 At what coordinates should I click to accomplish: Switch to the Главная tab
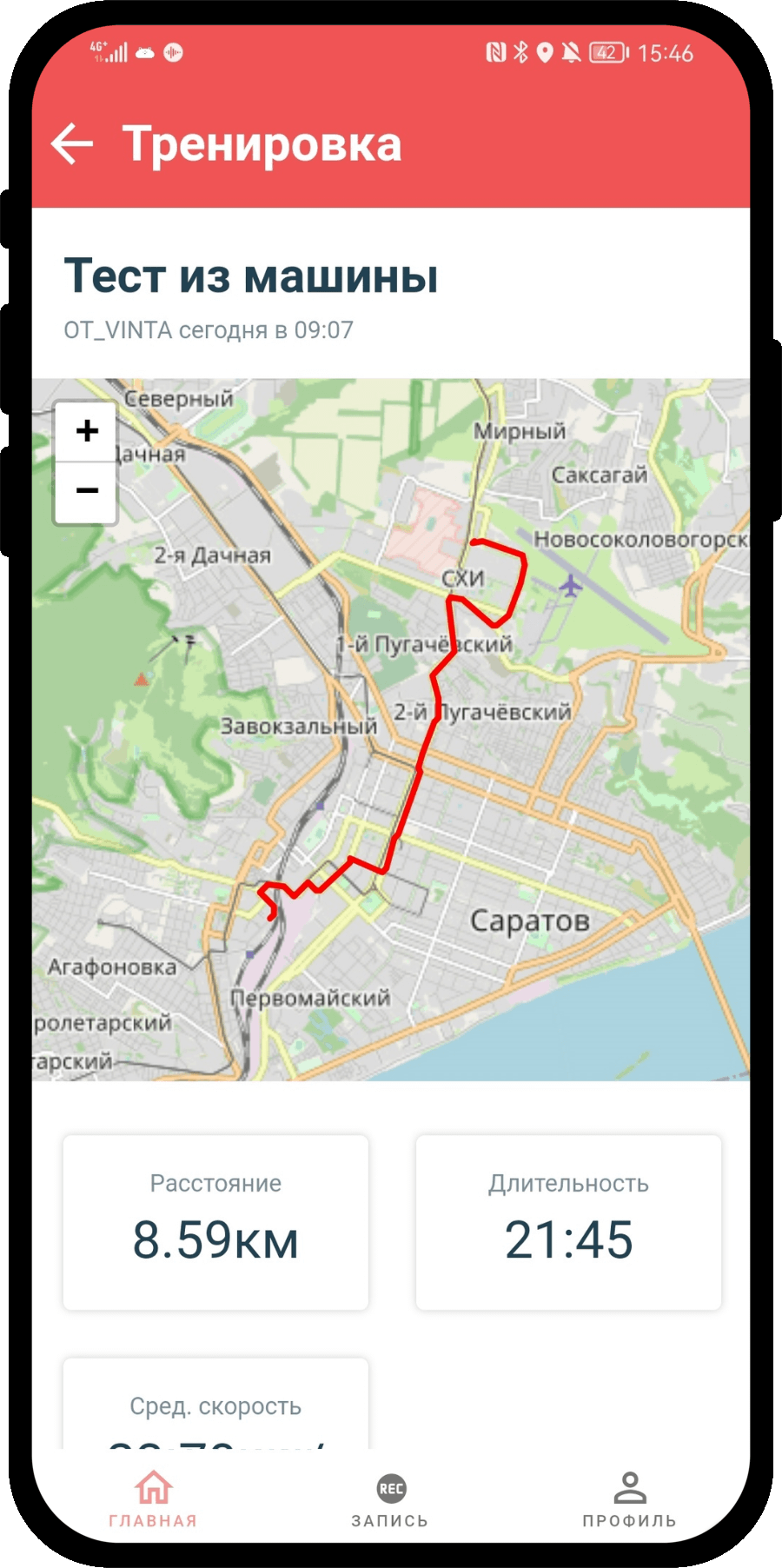tap(153, 1499)
